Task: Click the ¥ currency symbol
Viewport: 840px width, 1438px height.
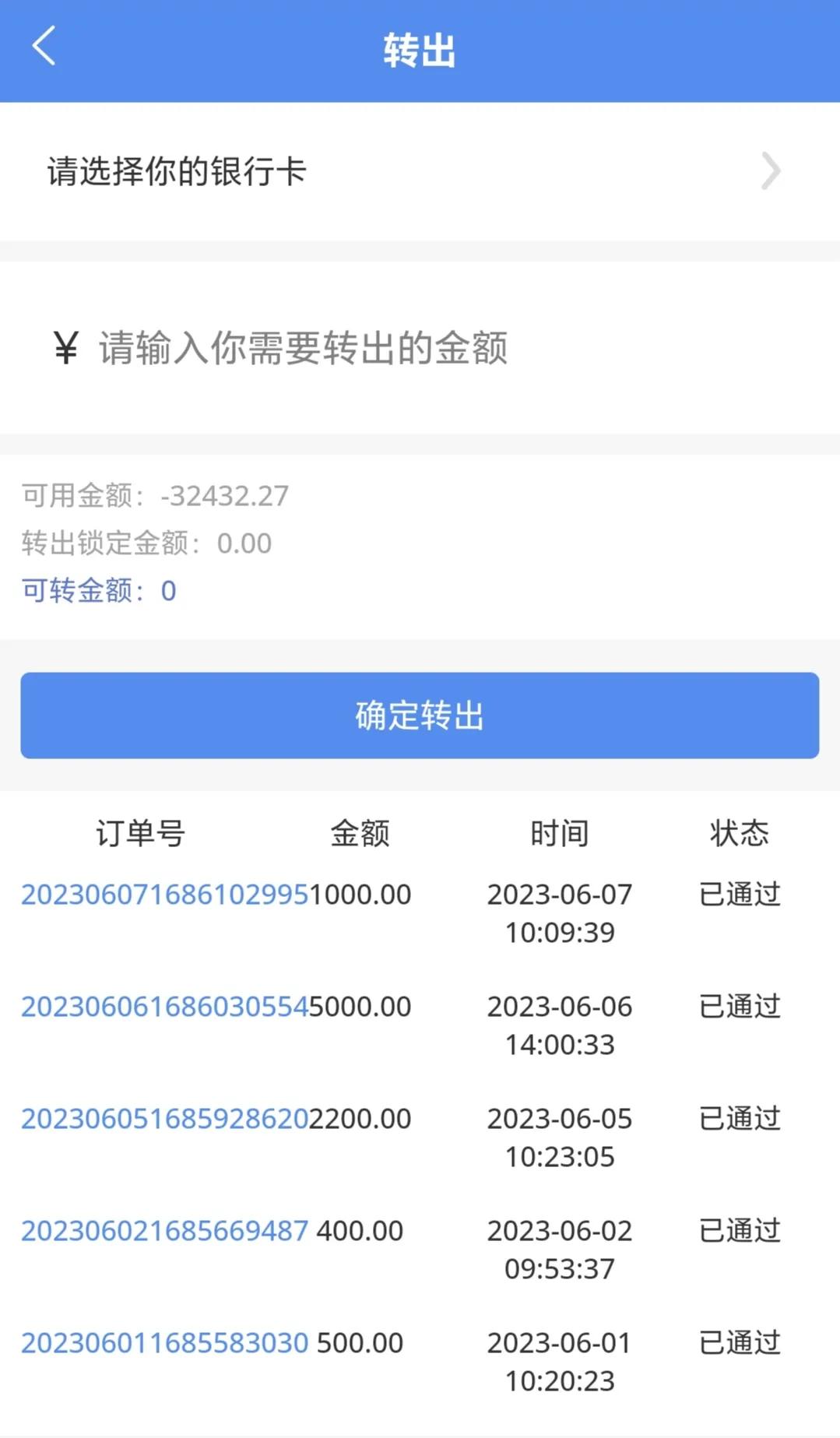Action: click(65, 347)
